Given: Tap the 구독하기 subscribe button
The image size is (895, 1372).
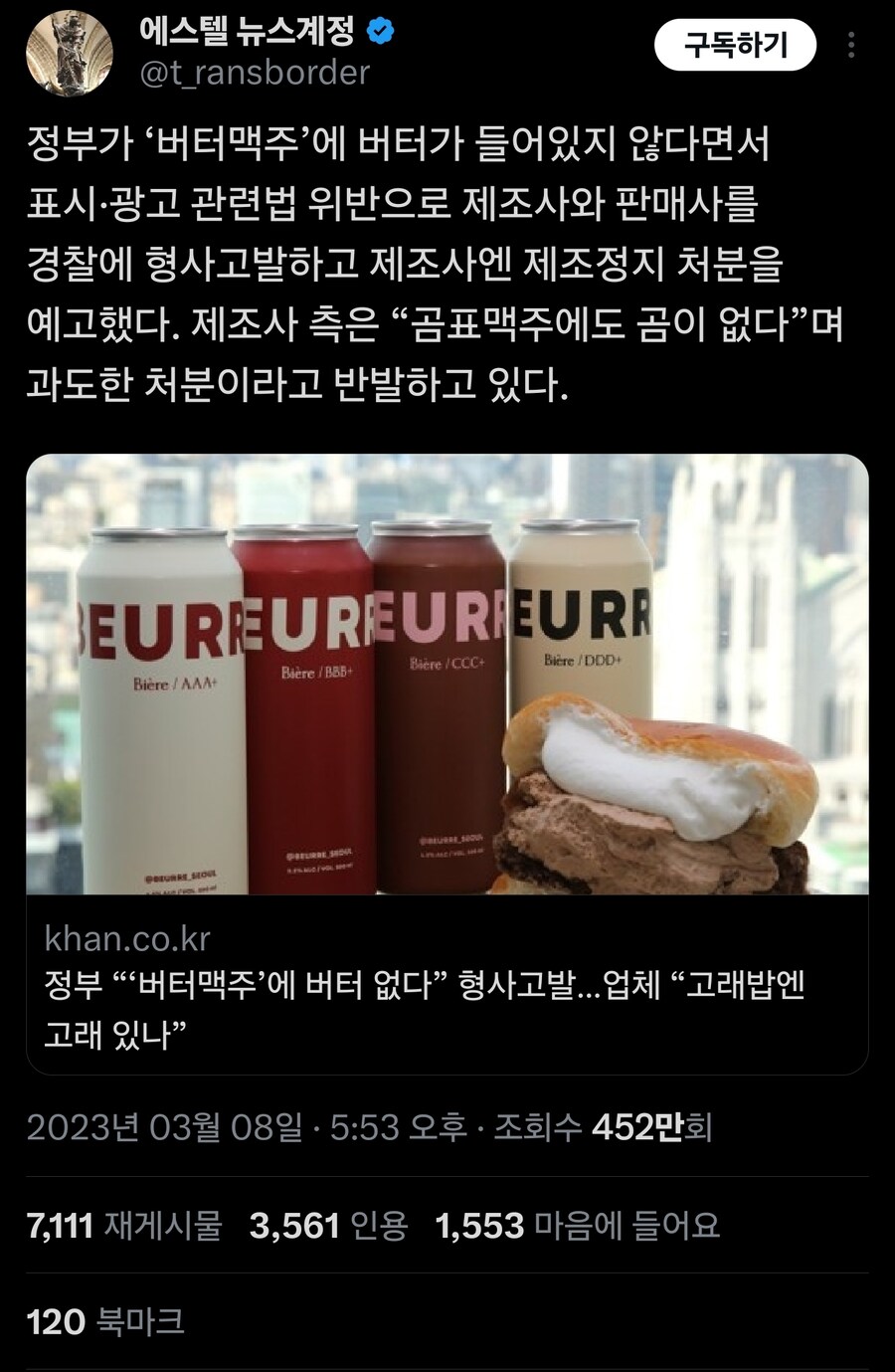Looking at the screenshot, I should pos(735,45).
